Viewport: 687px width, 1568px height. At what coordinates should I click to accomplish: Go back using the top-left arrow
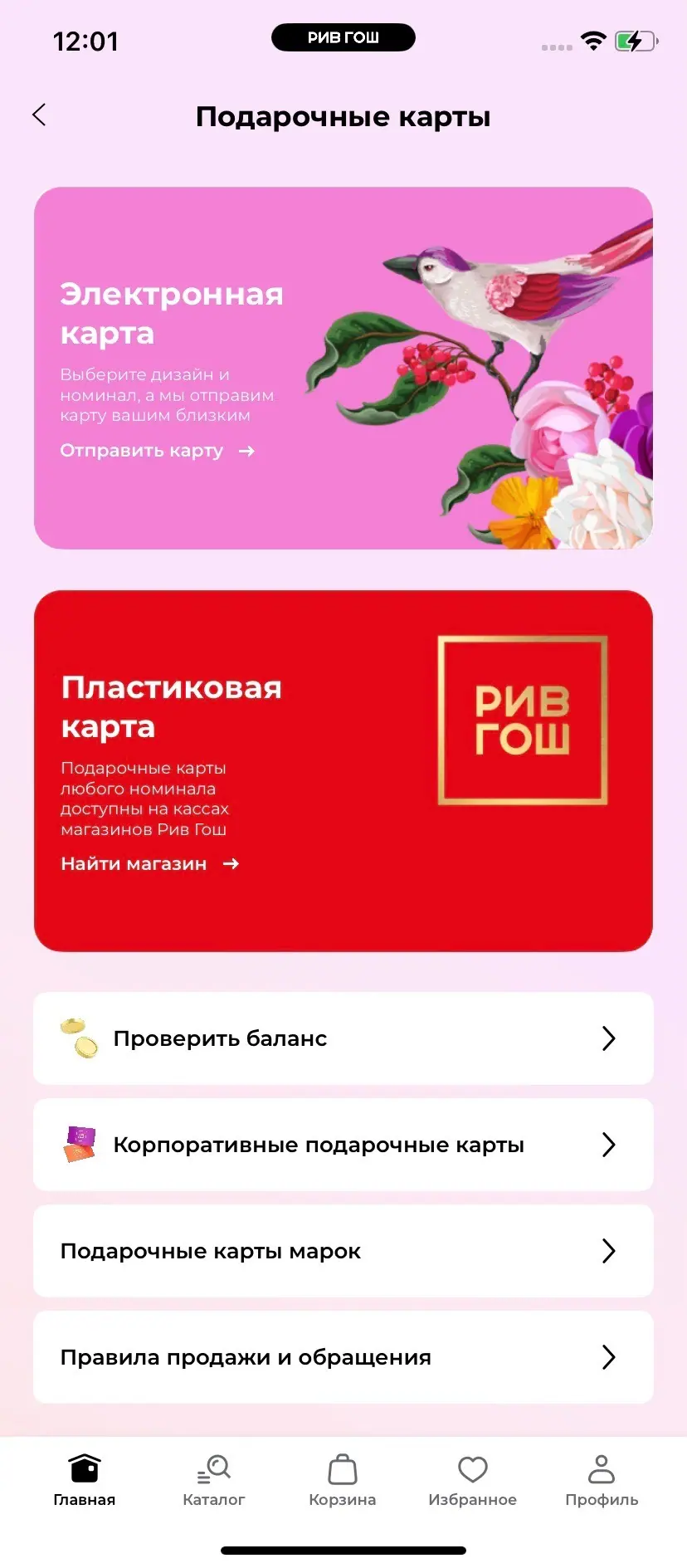tap(39, 115)
